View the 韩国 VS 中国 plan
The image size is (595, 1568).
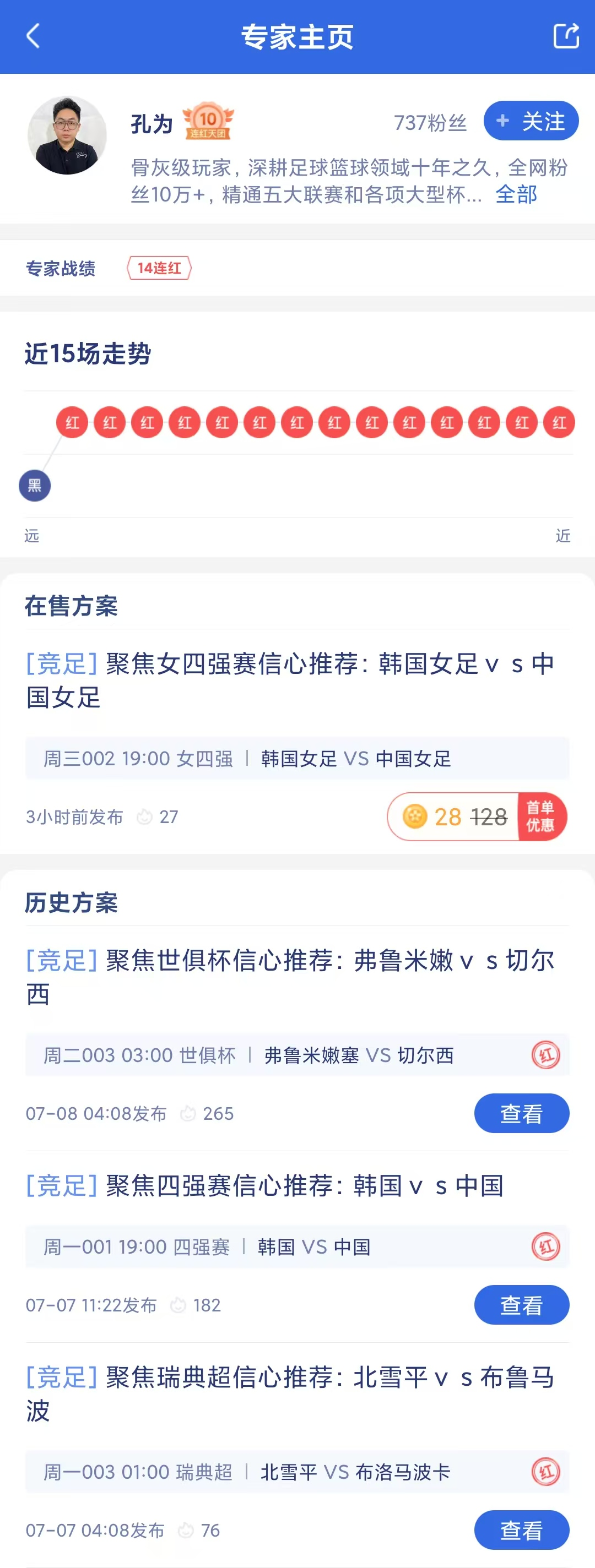tap(521, 1304)
